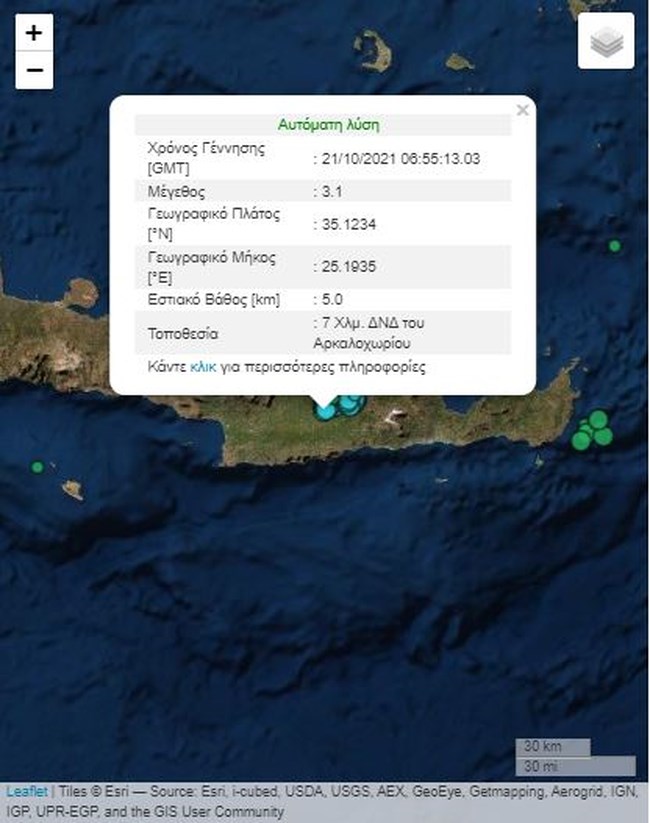This screenshot has height=823, width=650.
Task: Open the Leaflet attribution link
Action: coord(24,791)
